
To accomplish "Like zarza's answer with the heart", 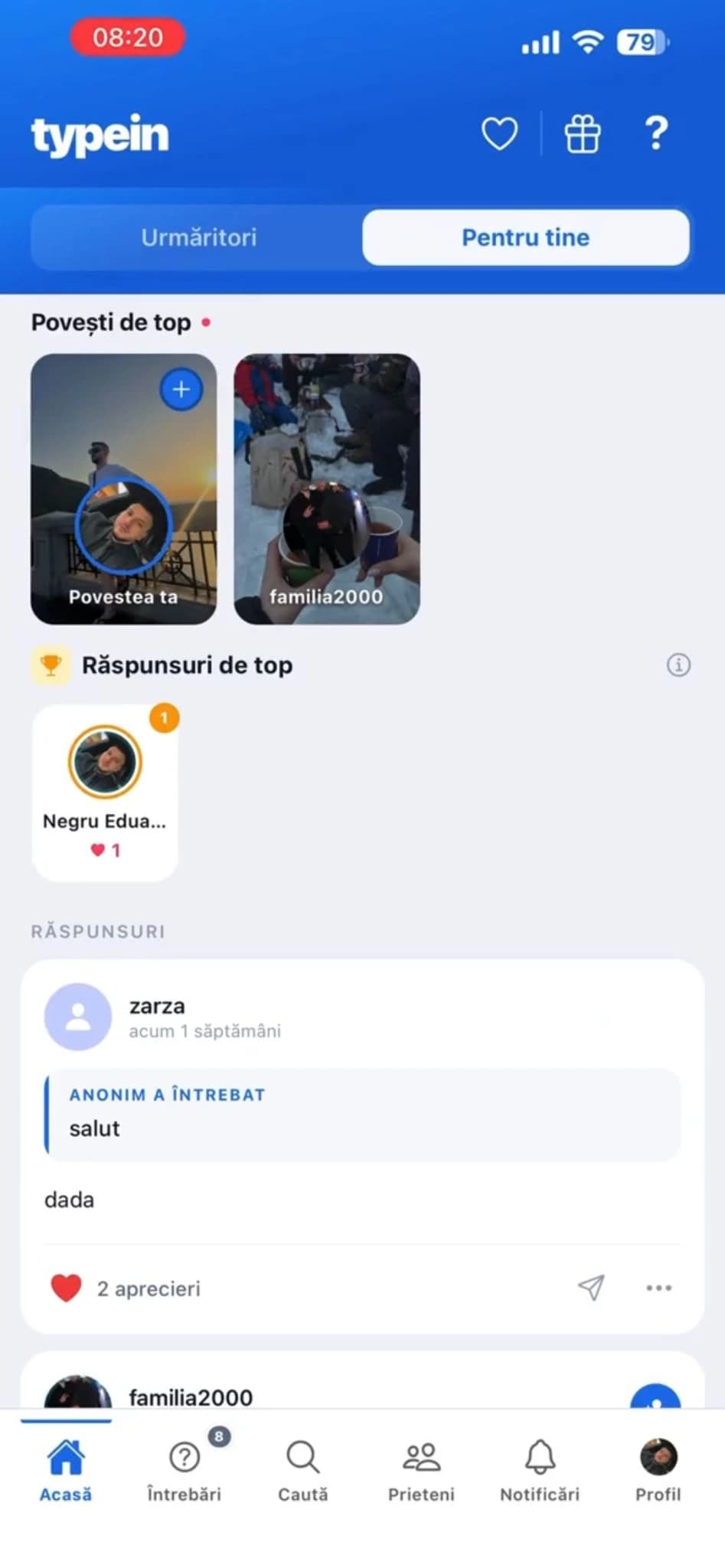I will pos(66,1288).
